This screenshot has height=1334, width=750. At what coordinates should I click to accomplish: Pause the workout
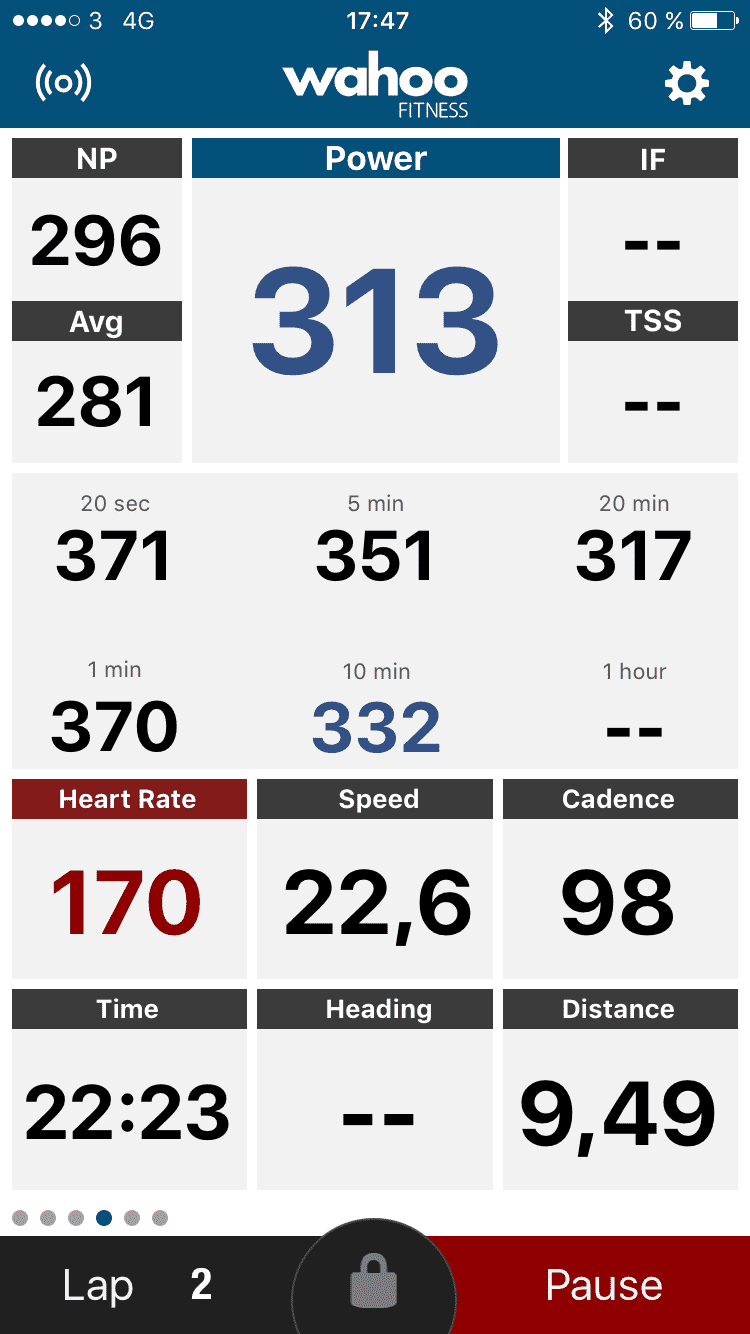coord(603,1285)
